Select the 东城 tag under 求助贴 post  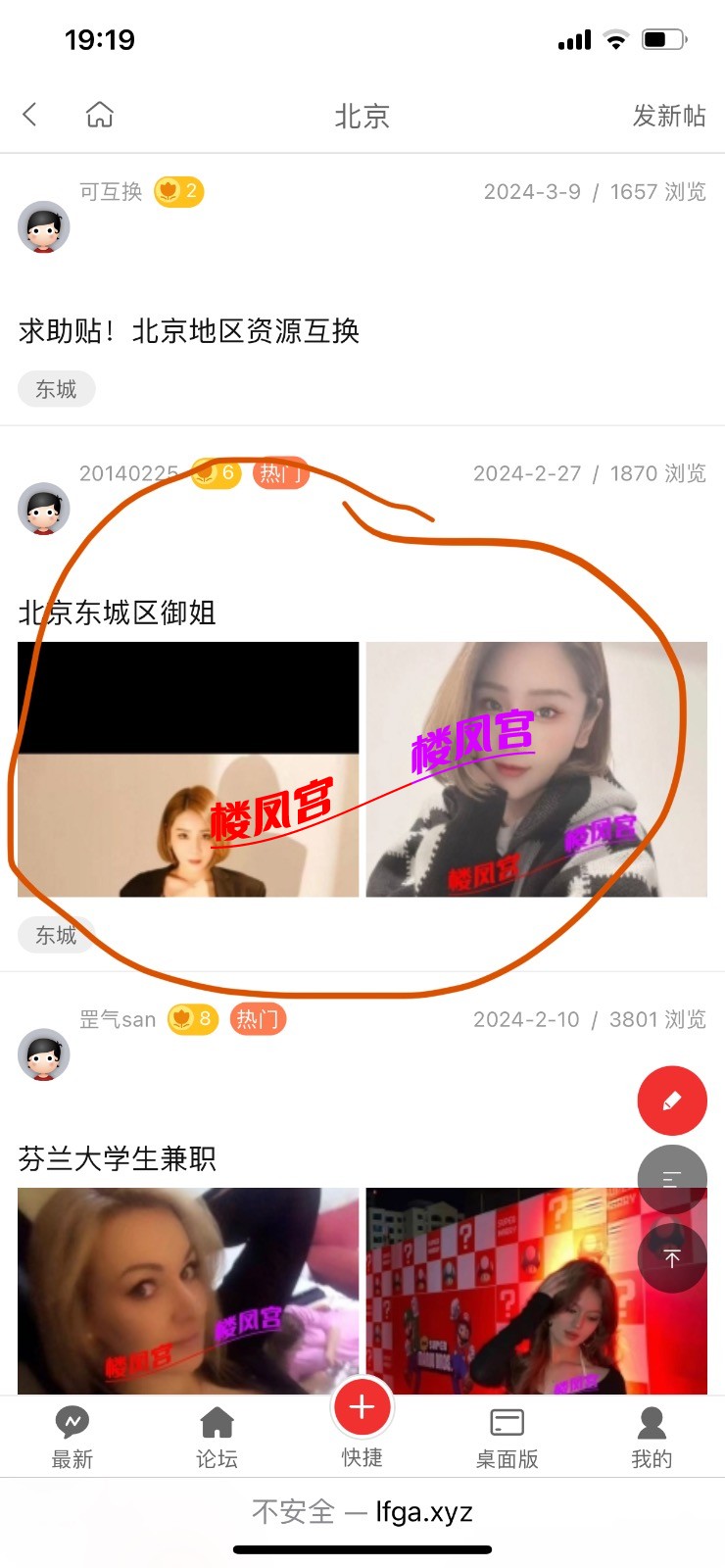pyautogui.click(x=56, y=389)
